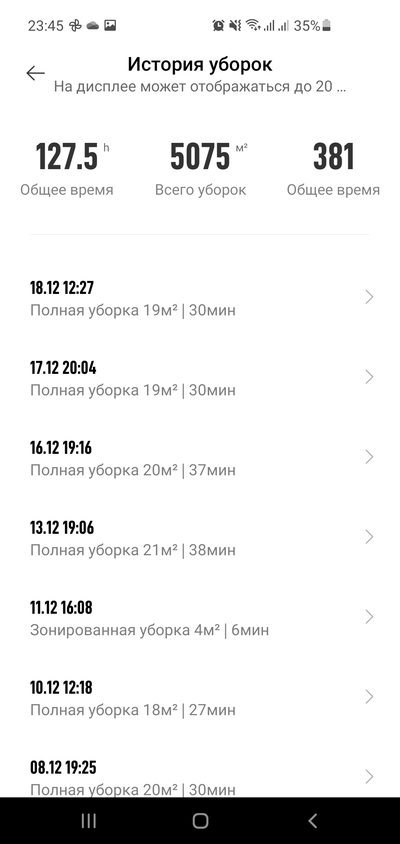400x844 pixels.
Task: Open the 13.12 19:06 cleaning record
Action: (200, 538)
